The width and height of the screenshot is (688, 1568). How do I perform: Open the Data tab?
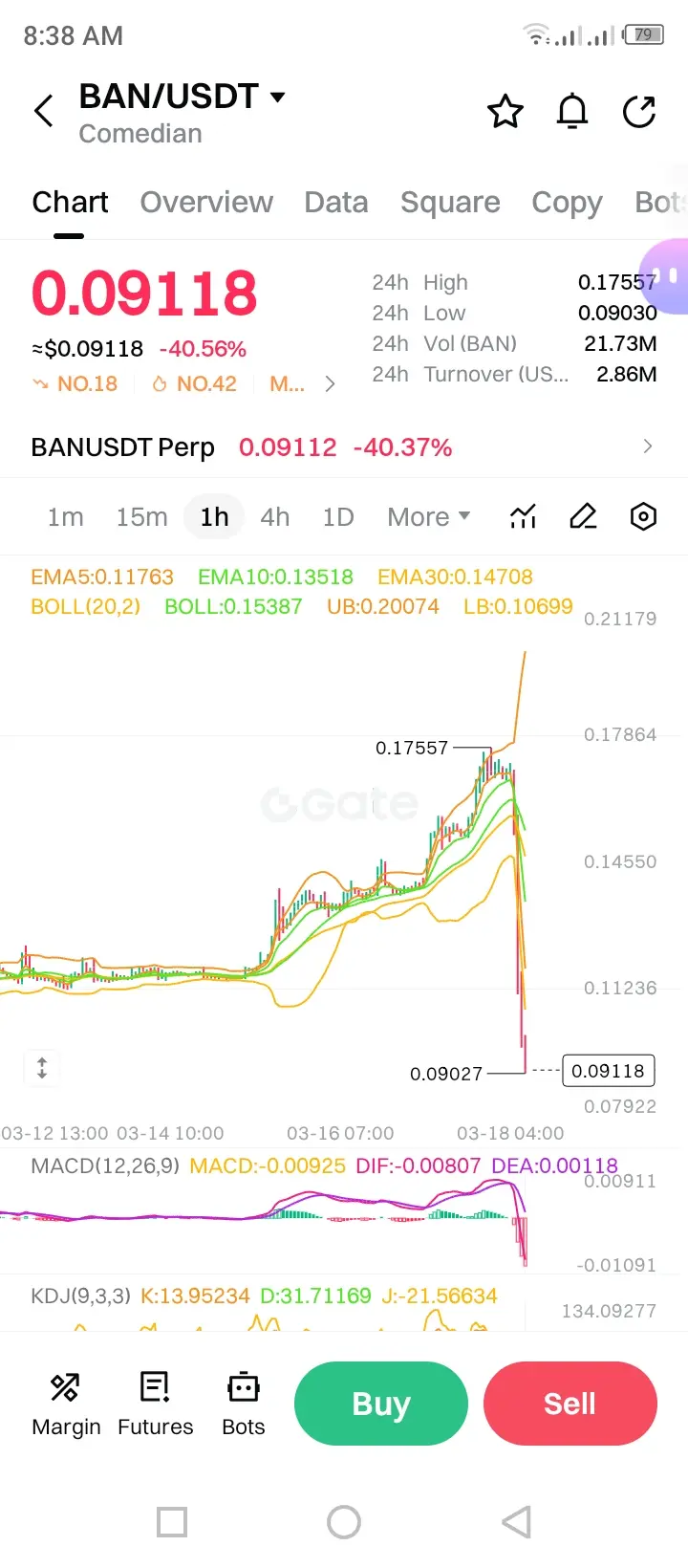336,203
